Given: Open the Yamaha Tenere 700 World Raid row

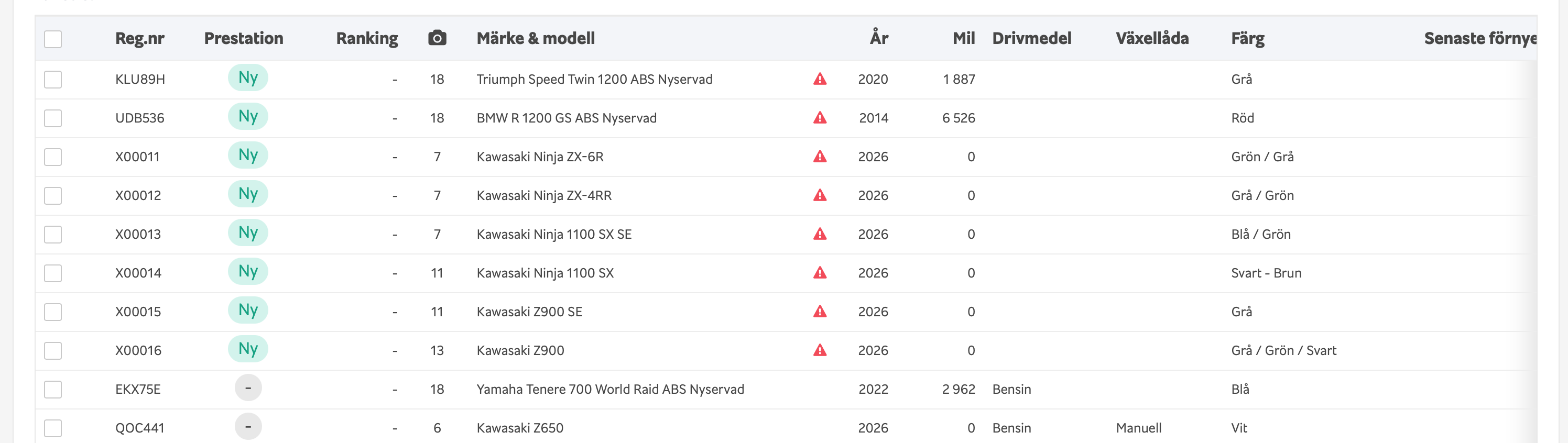Looking at the screenshot, I should click(610, 390).
